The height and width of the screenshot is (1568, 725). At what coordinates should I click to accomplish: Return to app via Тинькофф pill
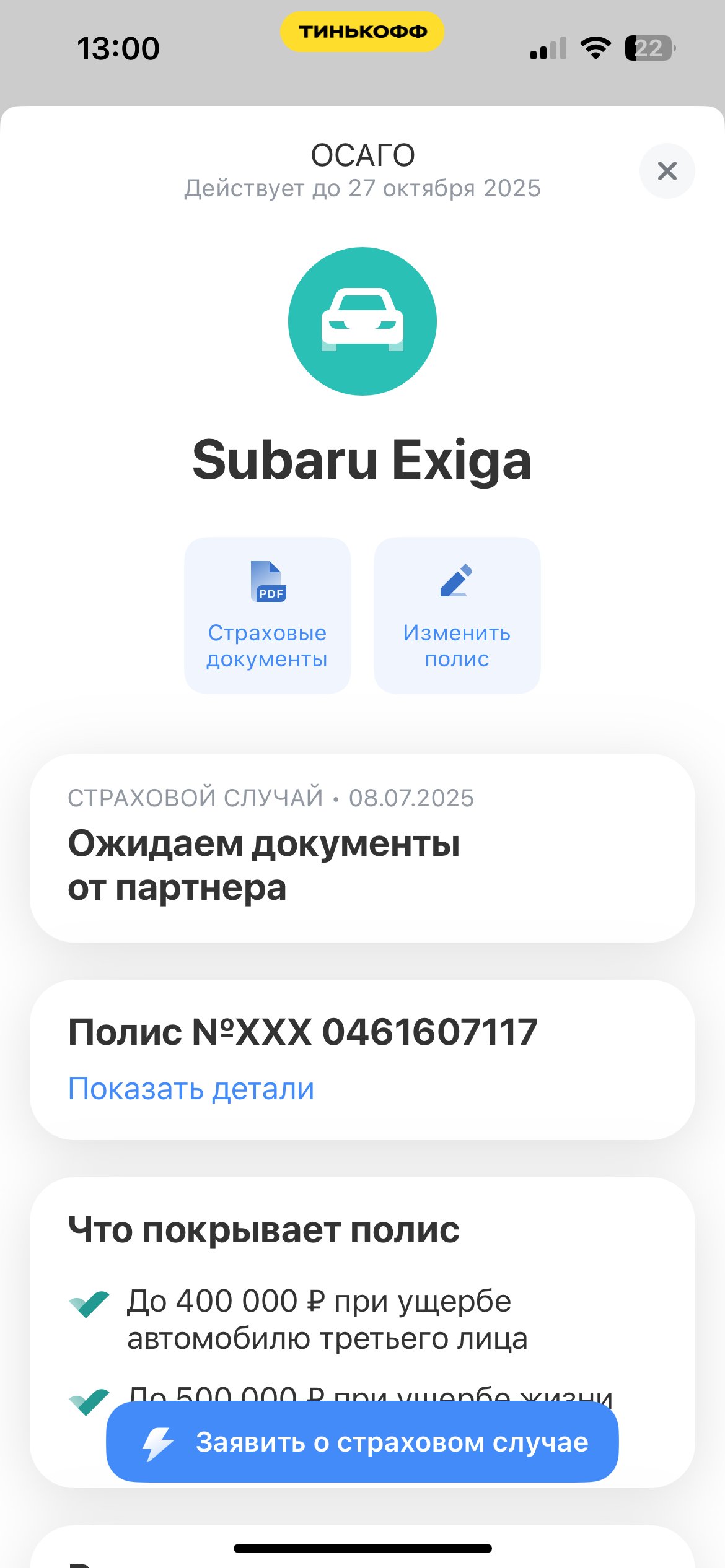coord(362,32)
